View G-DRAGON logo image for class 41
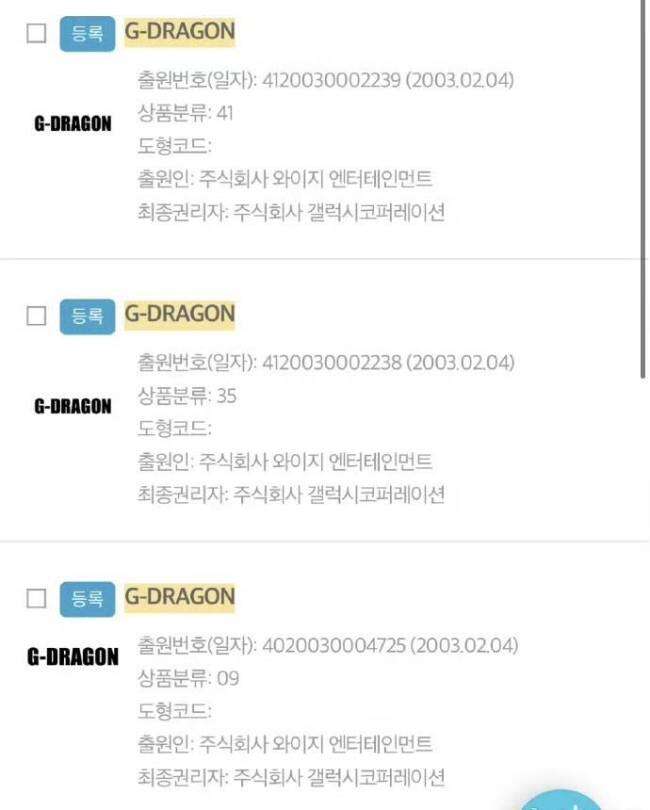Image resolution: width=650 pixels, height=810 pixels. click(x=72, y=125)
